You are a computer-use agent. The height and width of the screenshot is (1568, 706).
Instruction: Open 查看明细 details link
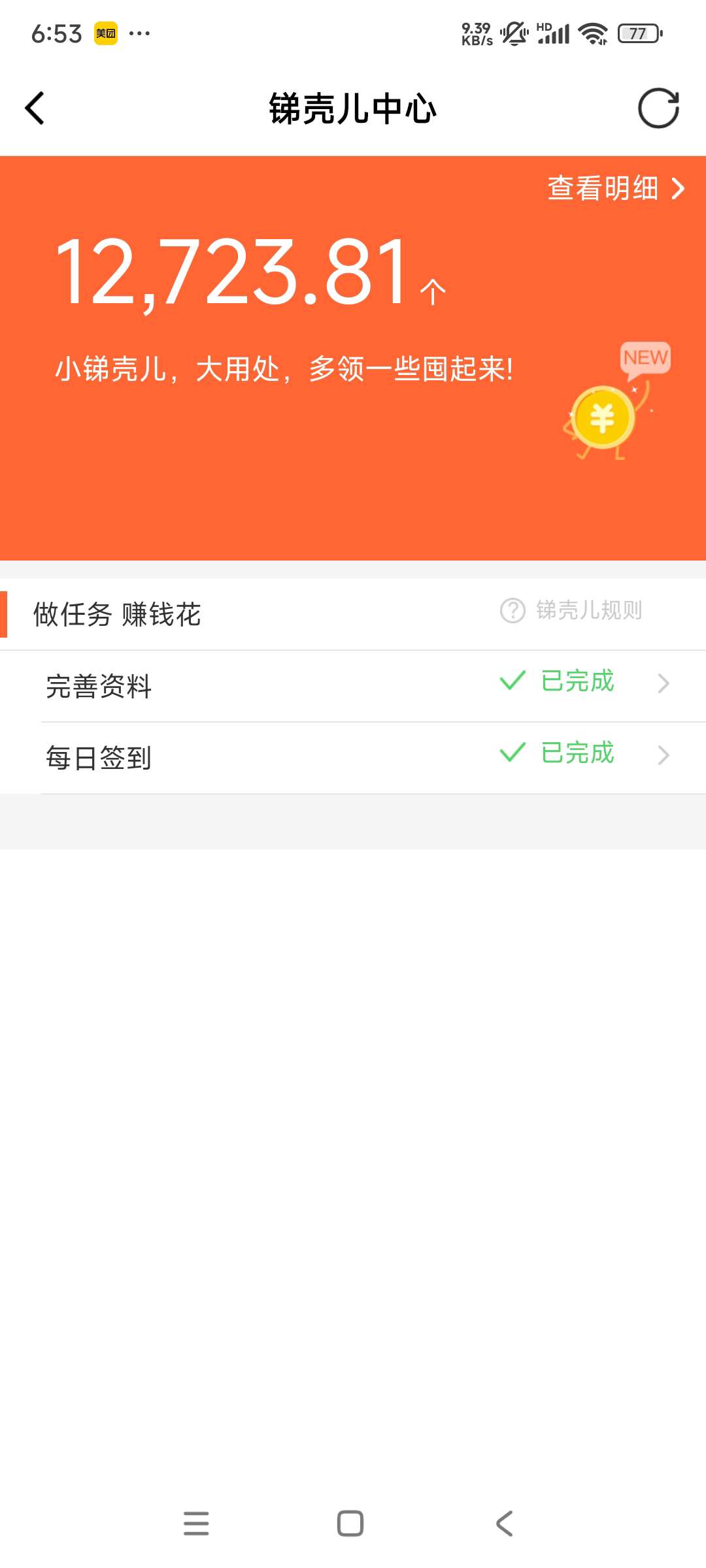[x=616, y=188]
